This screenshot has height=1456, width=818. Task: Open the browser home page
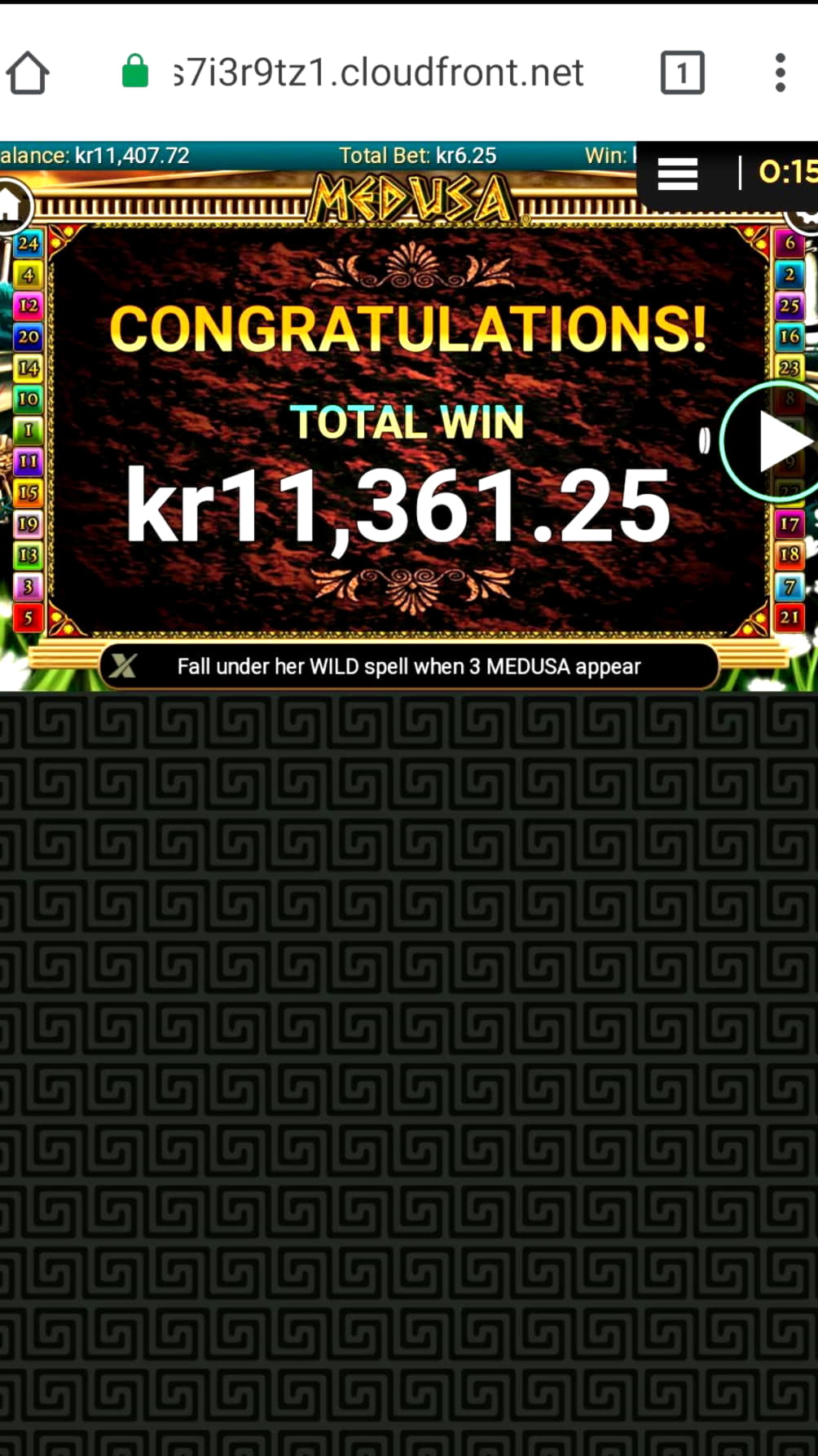[29, 73]
